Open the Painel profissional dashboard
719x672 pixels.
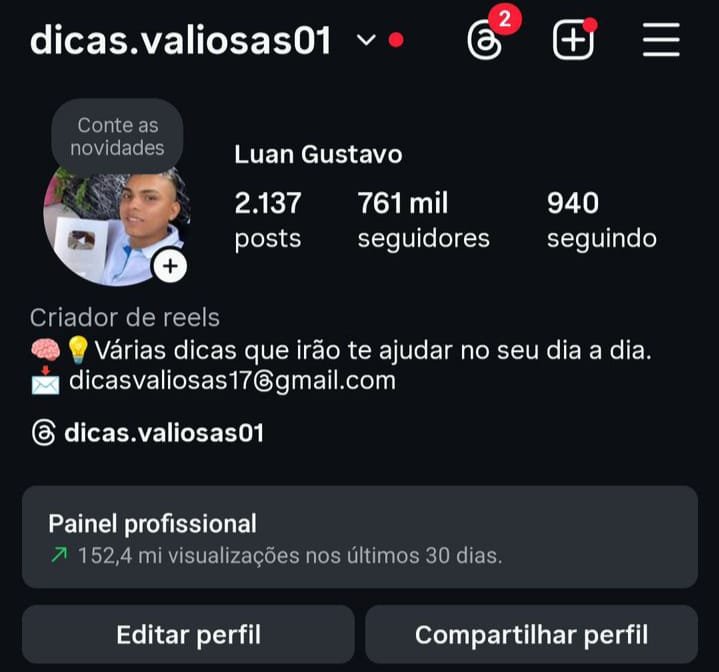coord(359,537)
